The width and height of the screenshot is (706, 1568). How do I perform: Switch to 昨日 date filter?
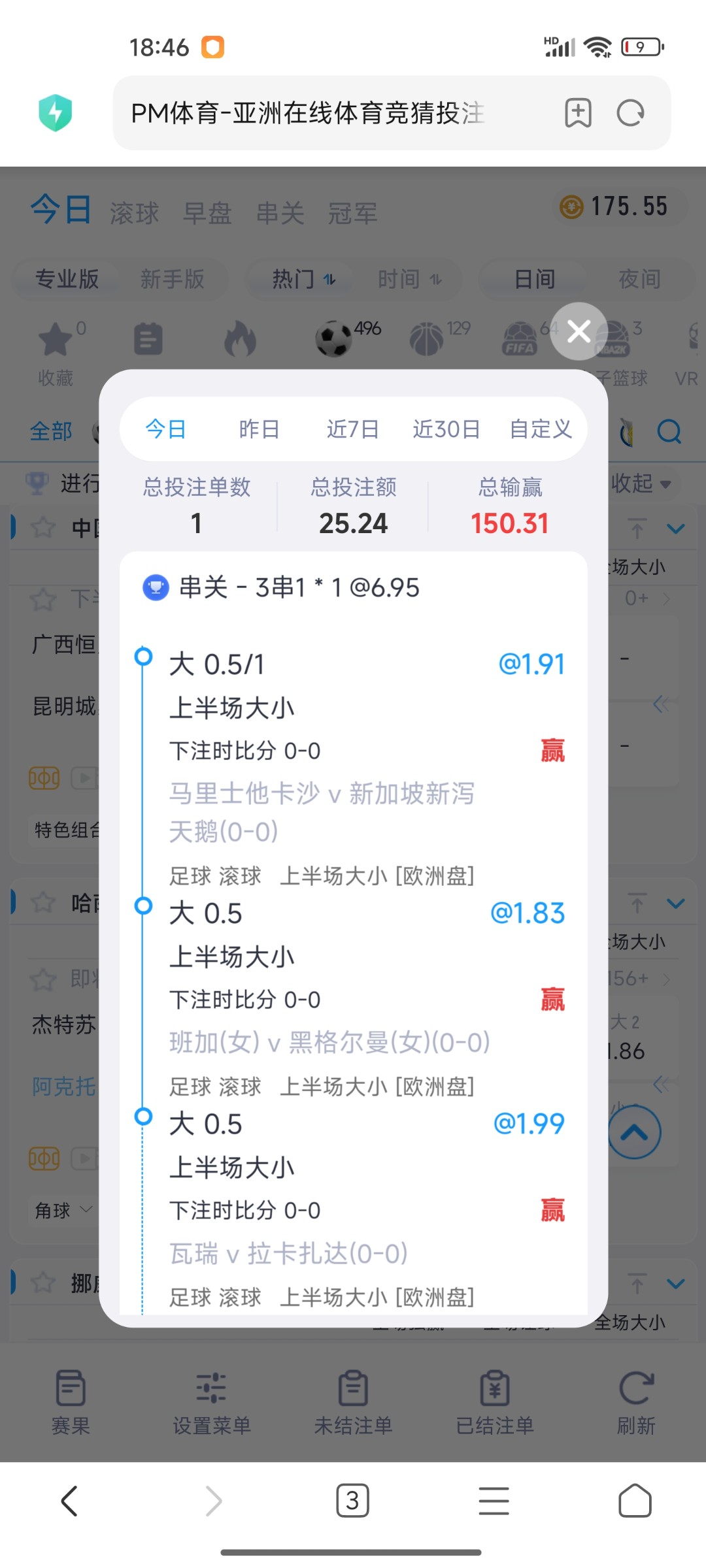(260, 429)
